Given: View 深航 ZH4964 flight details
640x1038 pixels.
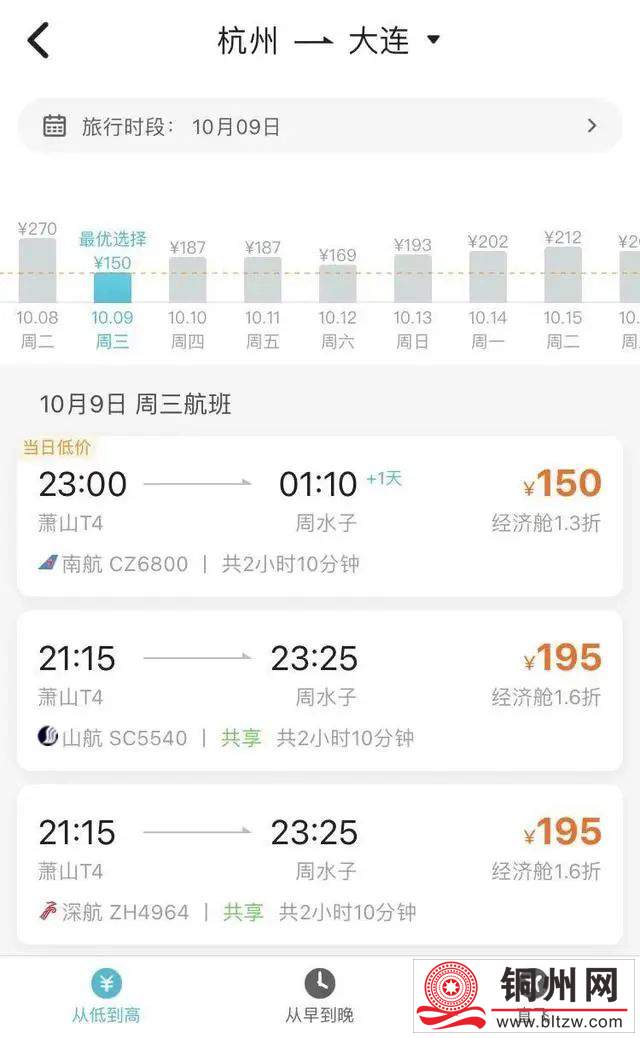Looking at the screenshot, I should click(x=320, y=866).
